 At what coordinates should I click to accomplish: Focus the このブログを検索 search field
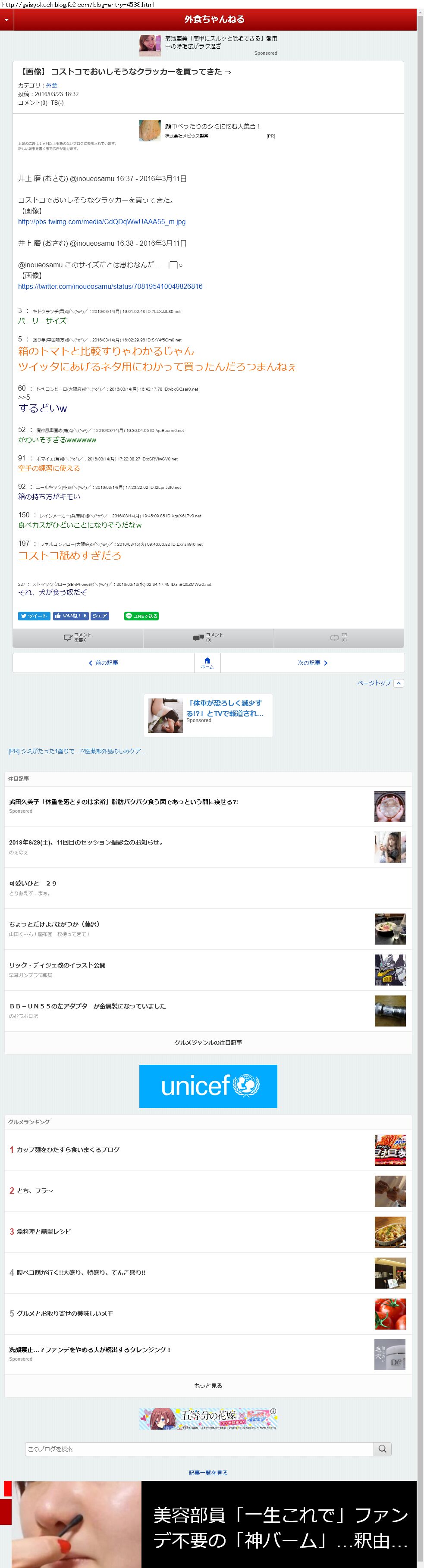198,1448
